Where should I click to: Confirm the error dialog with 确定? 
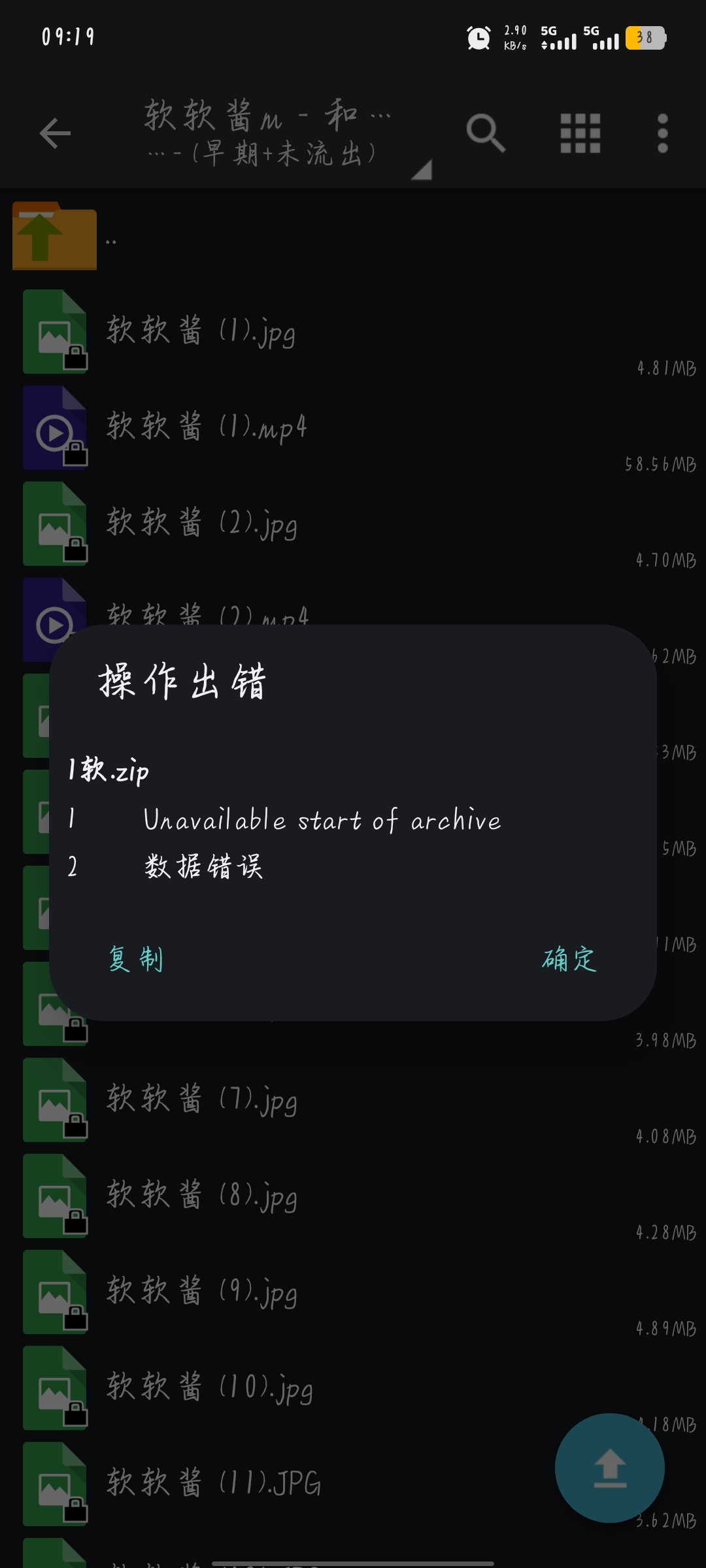pos(569,959)
